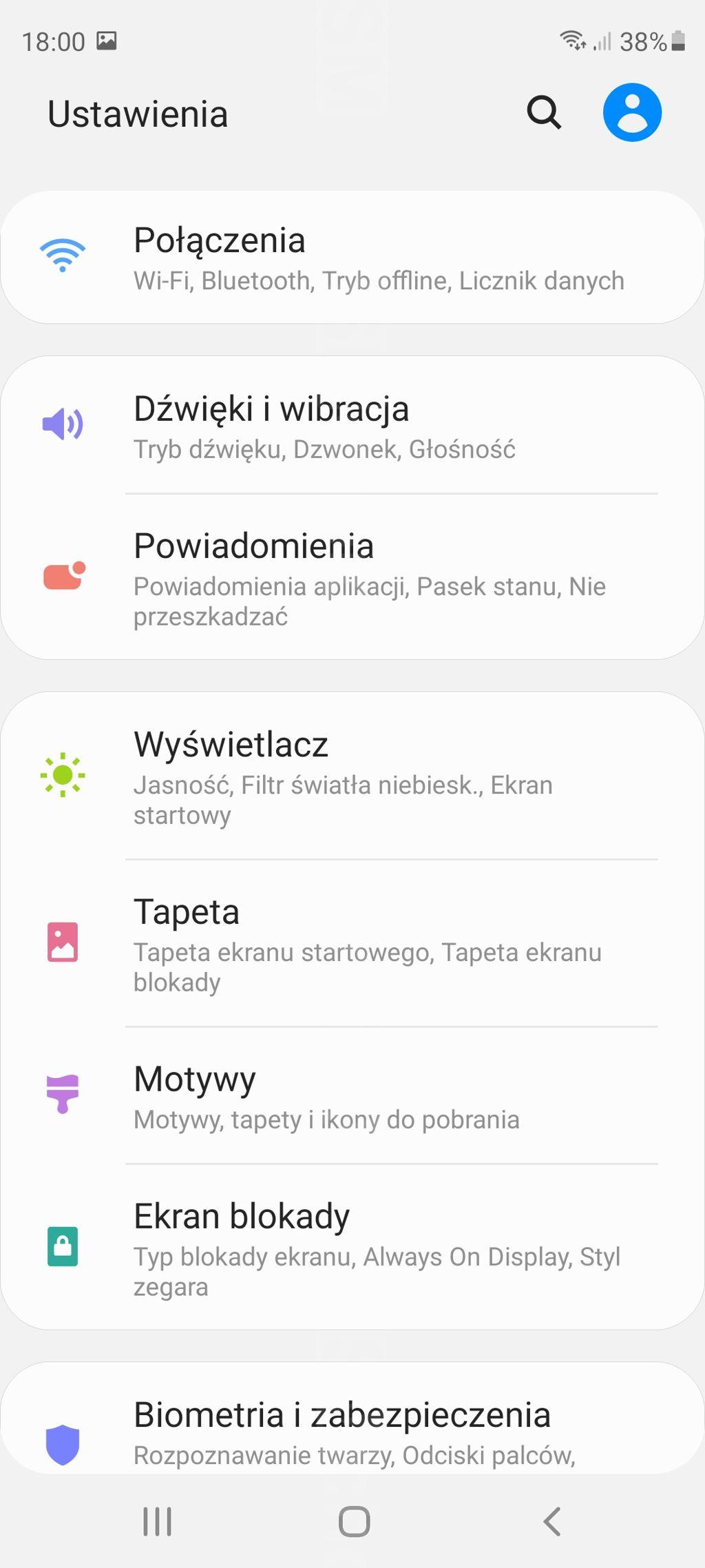Go to Ekran blokady settings

pos(352,1248)
